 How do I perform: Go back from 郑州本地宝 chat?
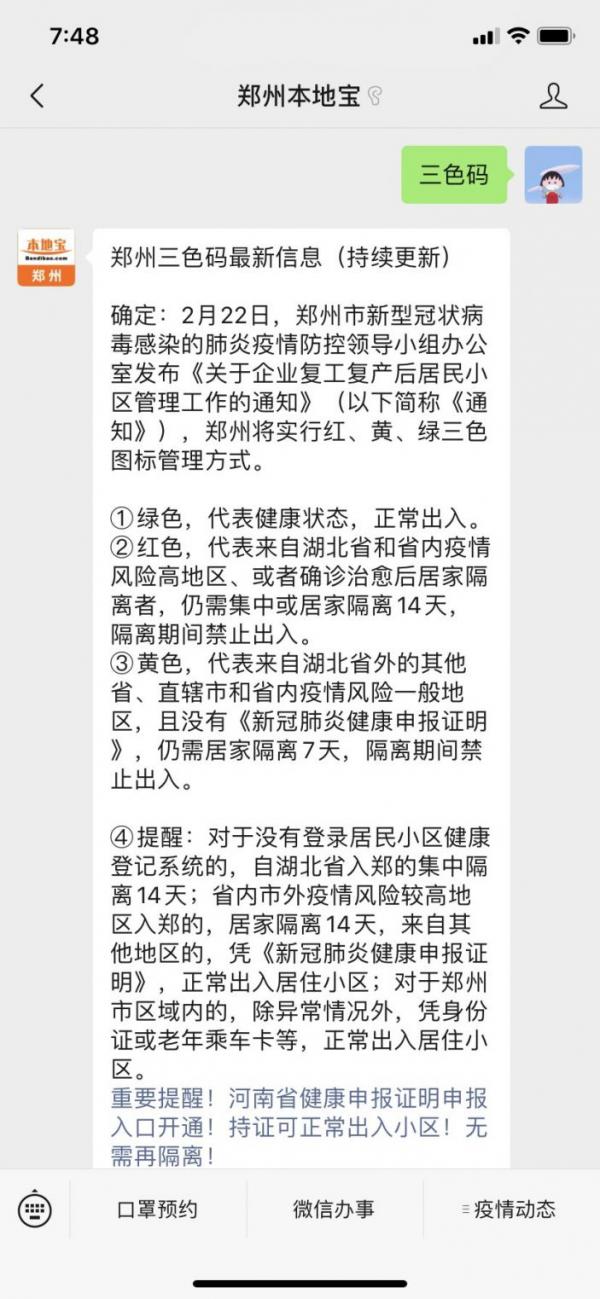click(x=37, y=96)
